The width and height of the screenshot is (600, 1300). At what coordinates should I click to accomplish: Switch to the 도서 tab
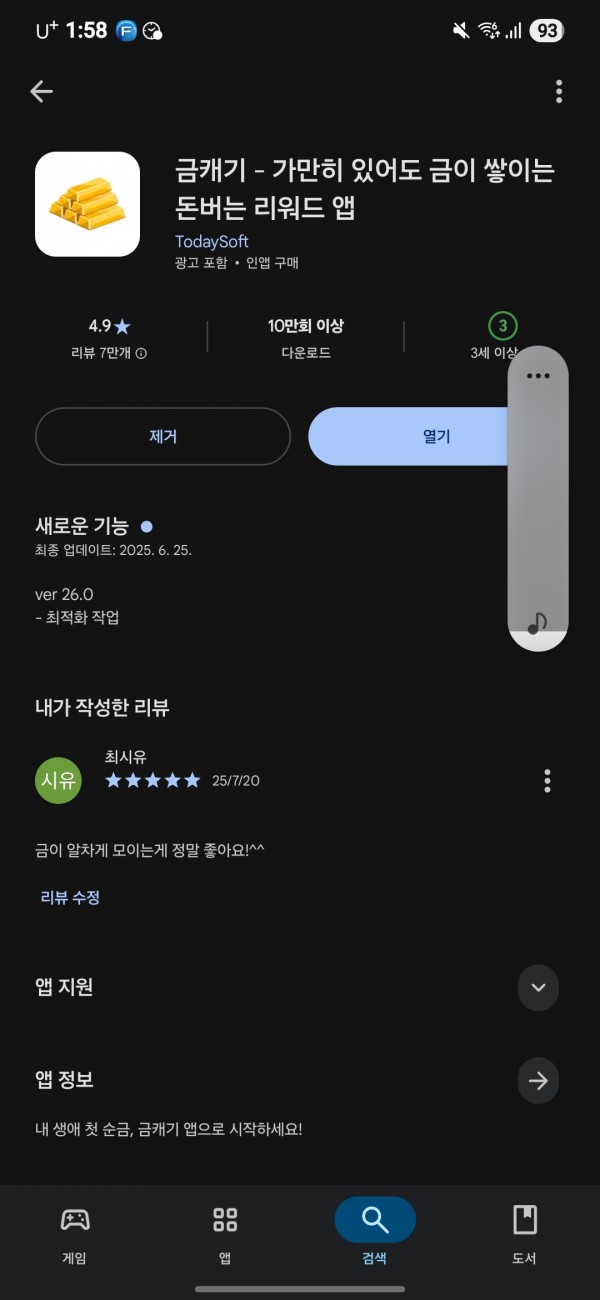tap(524, 1232)
